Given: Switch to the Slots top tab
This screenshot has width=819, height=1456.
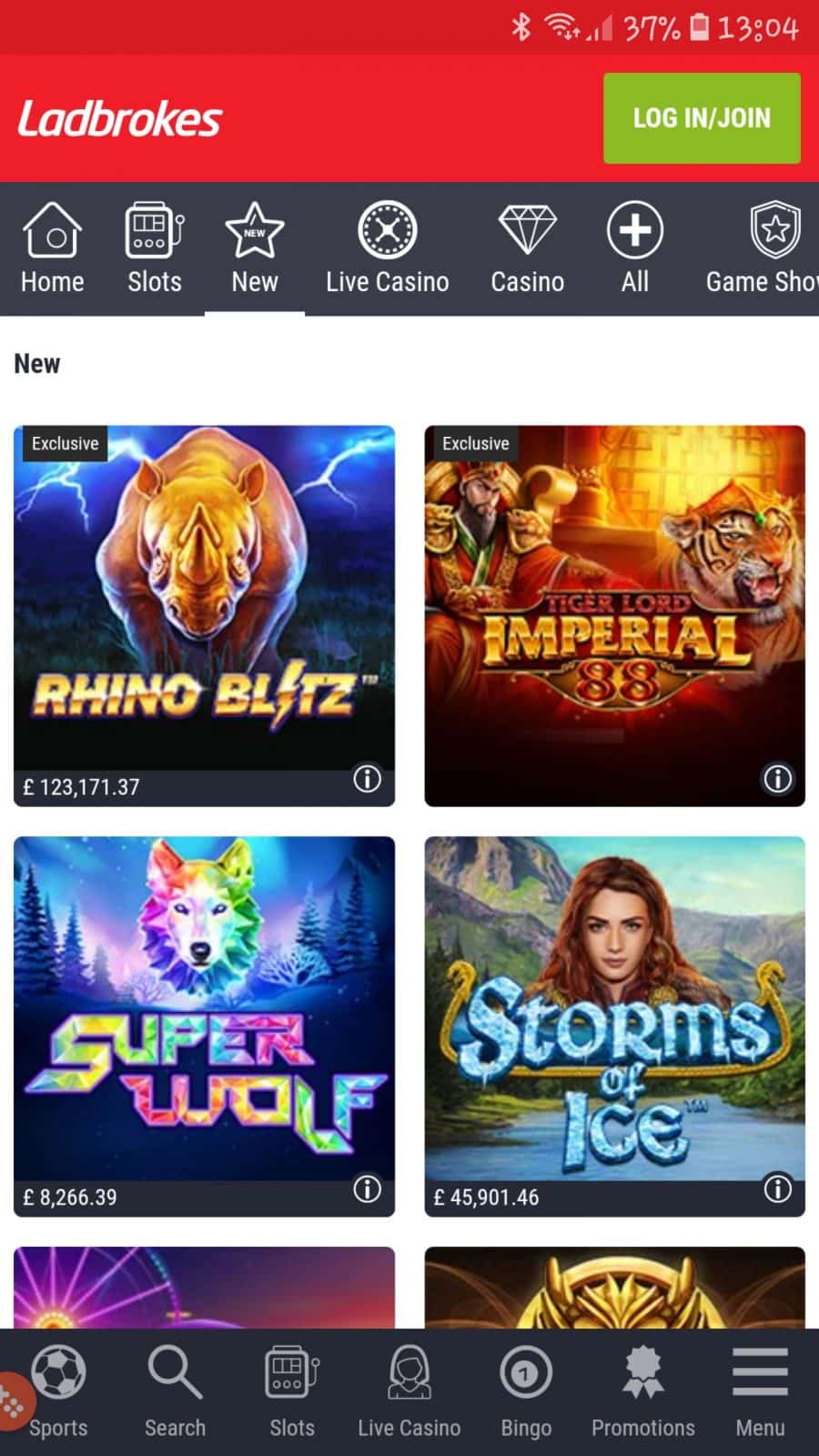Looking at the screenshot, I should click(x=155, y=248).
